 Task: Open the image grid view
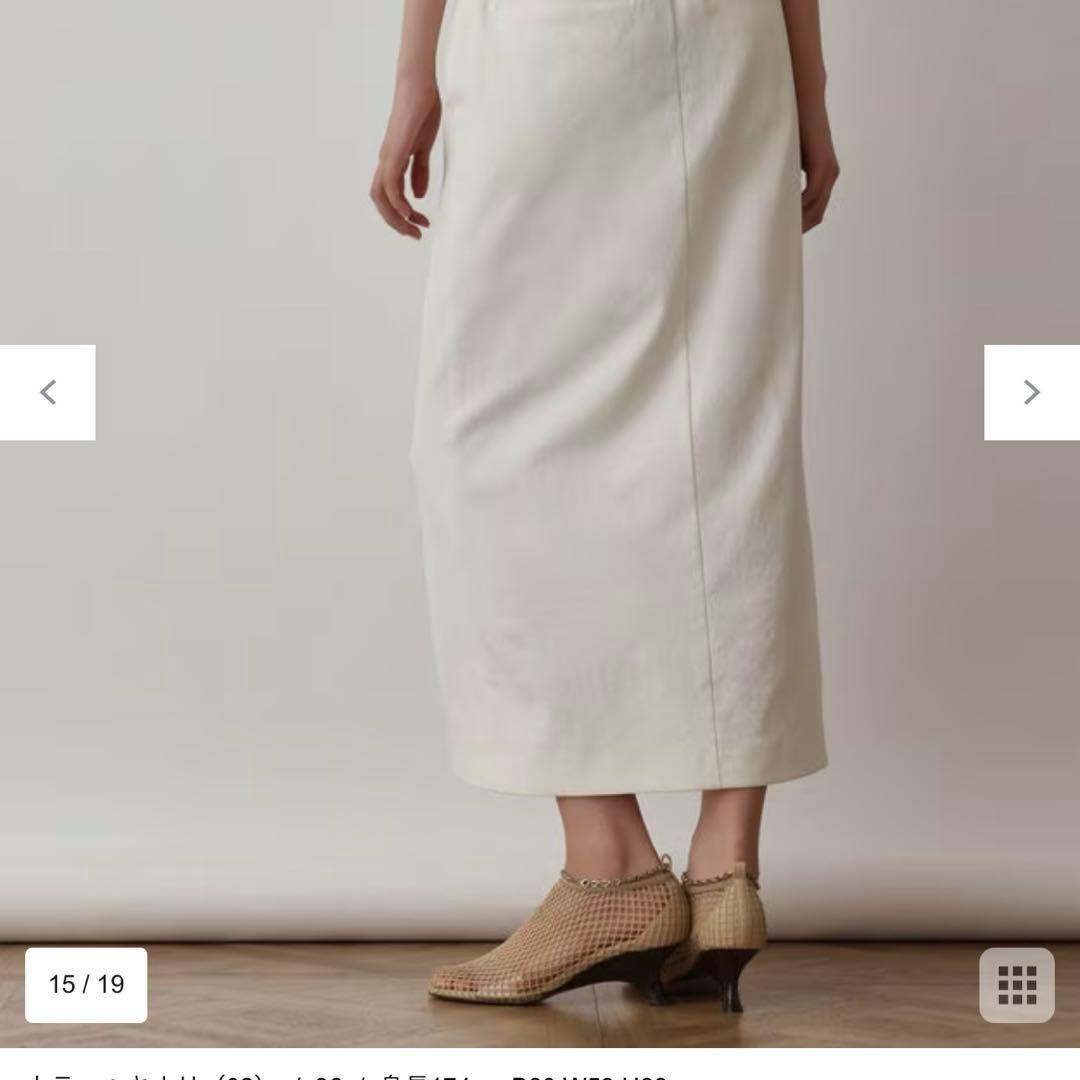tap(1016, 985)
